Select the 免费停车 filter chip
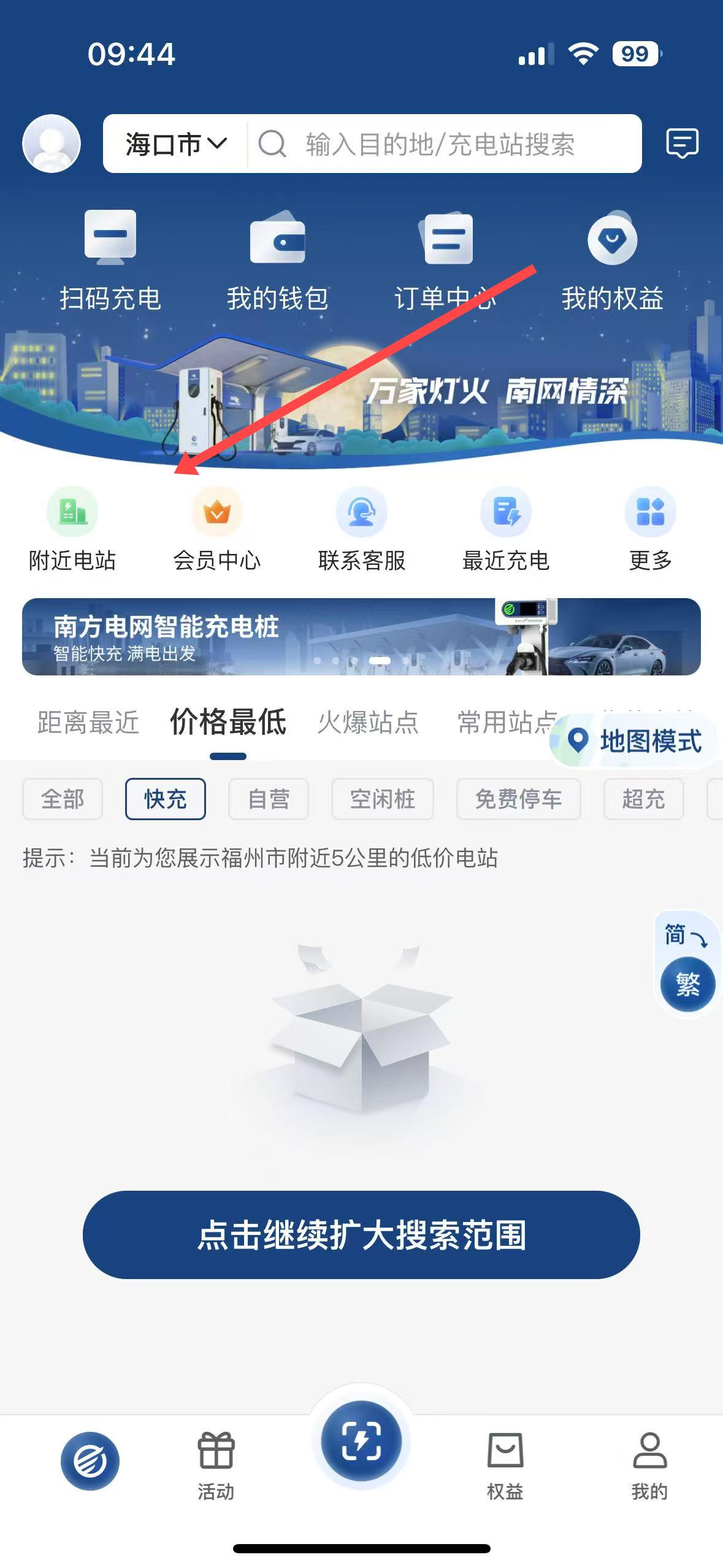This screenshot has height=1568, width=723. pos(518,799)
